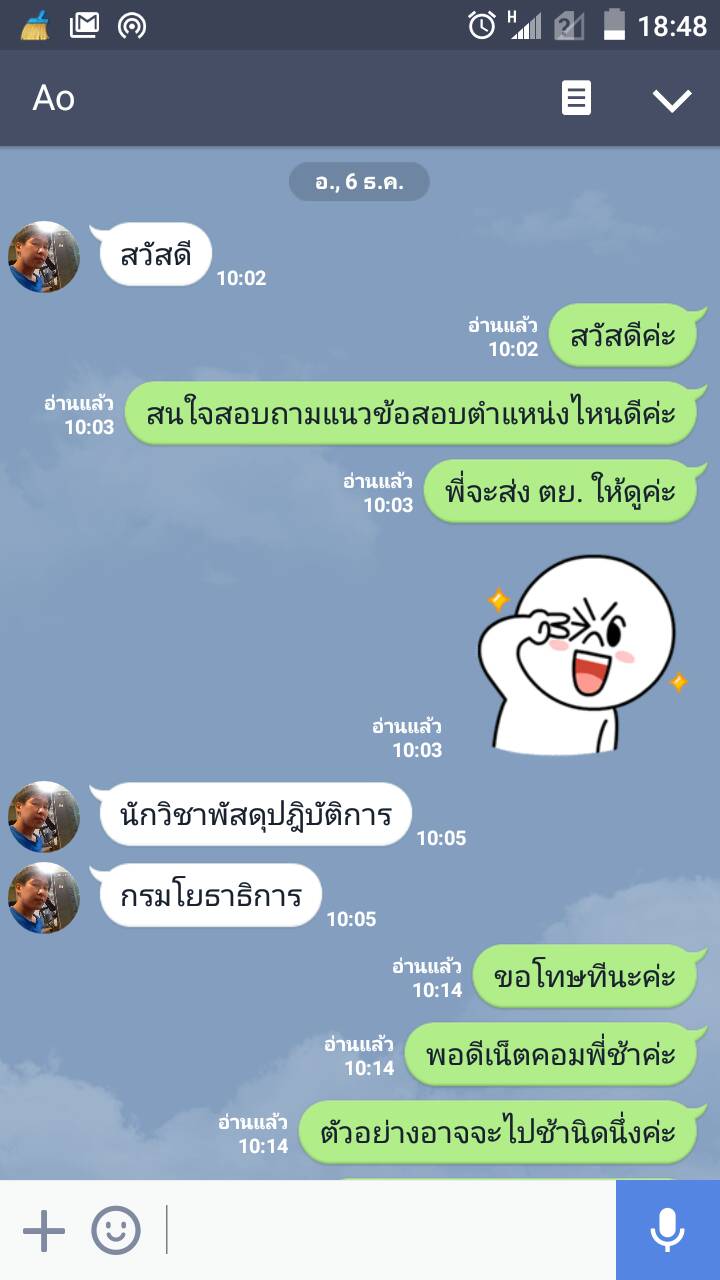
Task: Open Ao's profile picture beside สวัสดี
Action: pos(44,257)
